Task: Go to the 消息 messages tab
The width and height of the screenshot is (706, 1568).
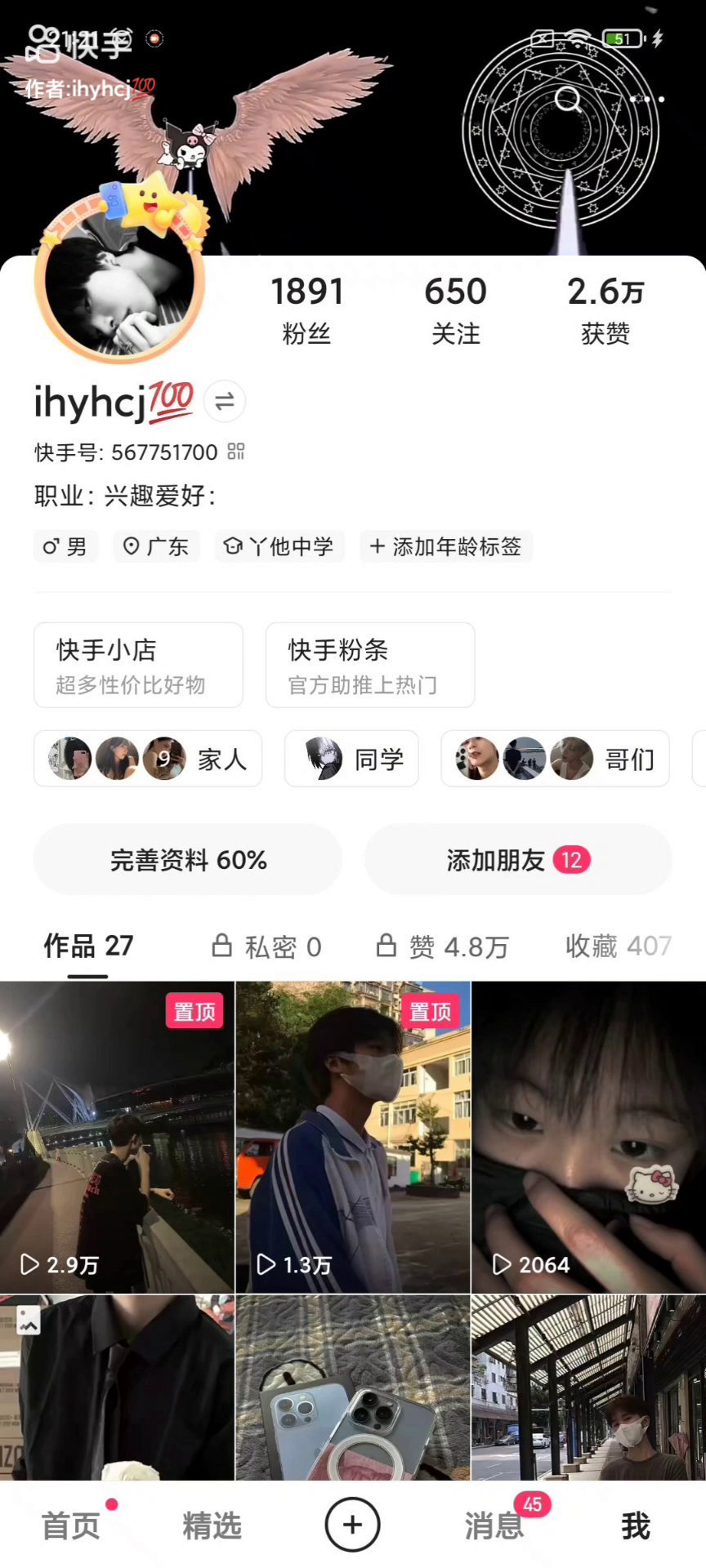Action: pyautogui.click(x=494, y=1525)
